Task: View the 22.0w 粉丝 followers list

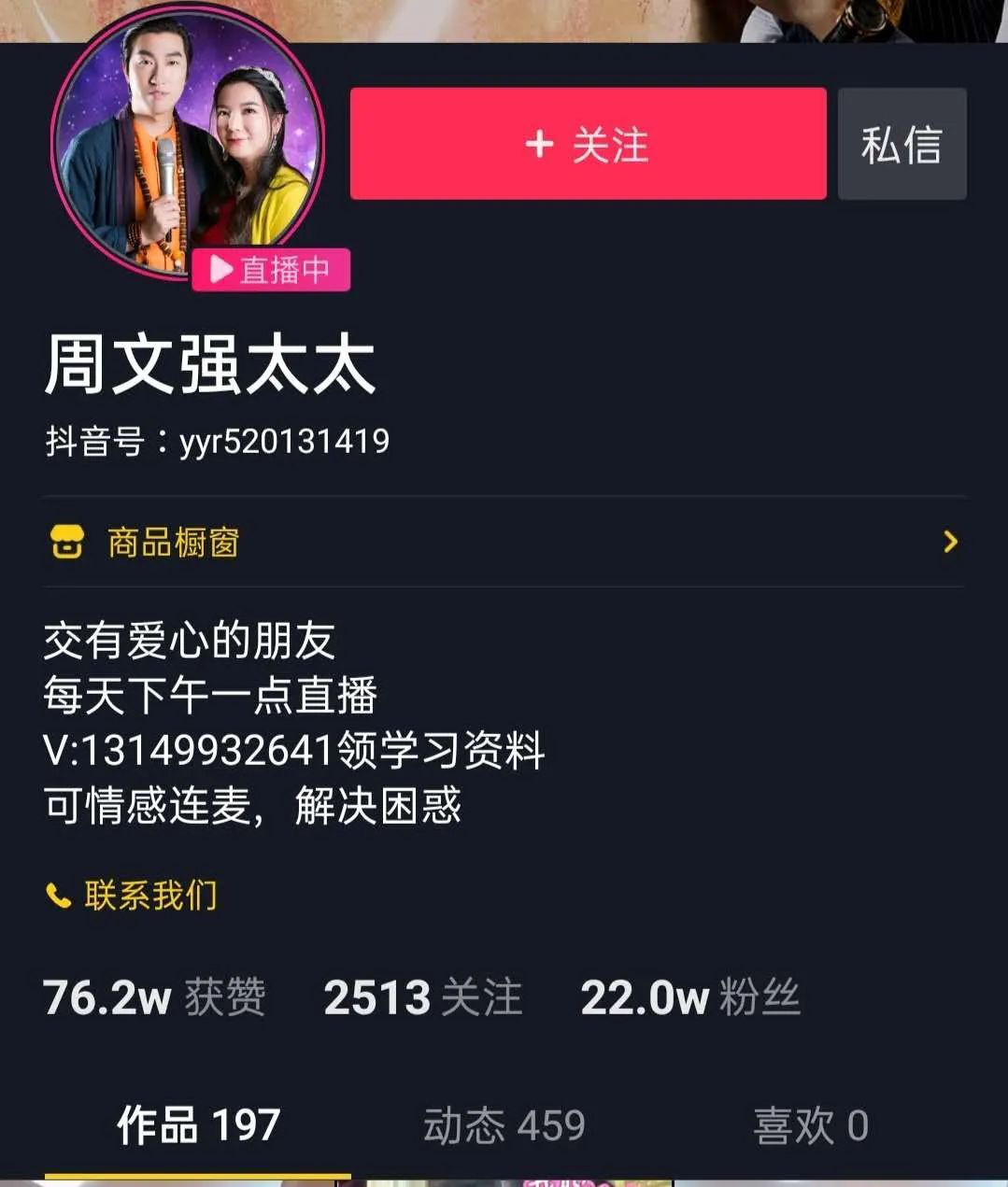Action: pyautogui.click(x=689, y=997)
